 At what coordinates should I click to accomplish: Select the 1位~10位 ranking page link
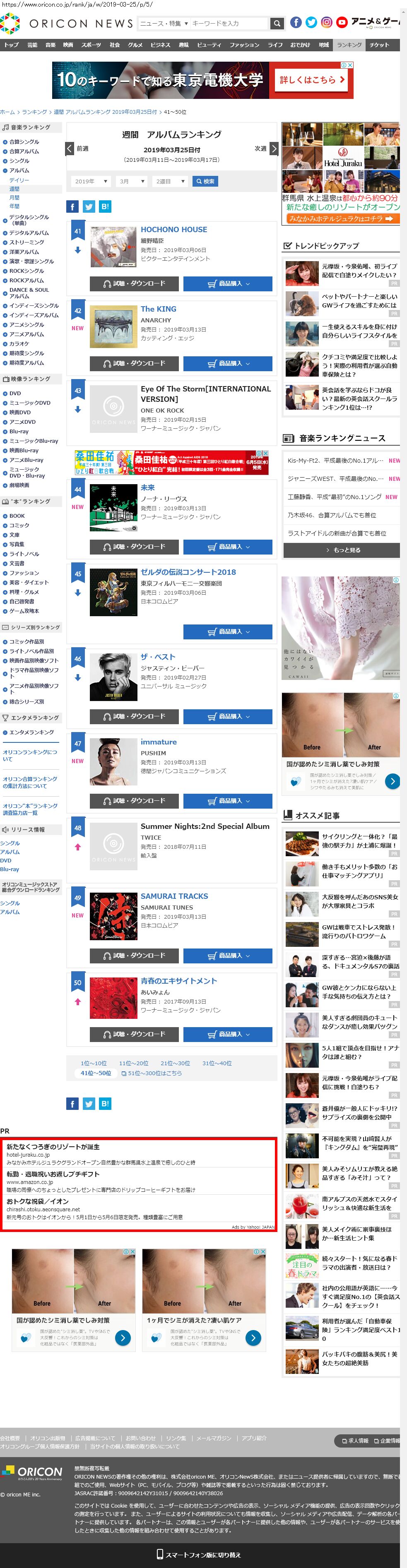pos(93,1064)
